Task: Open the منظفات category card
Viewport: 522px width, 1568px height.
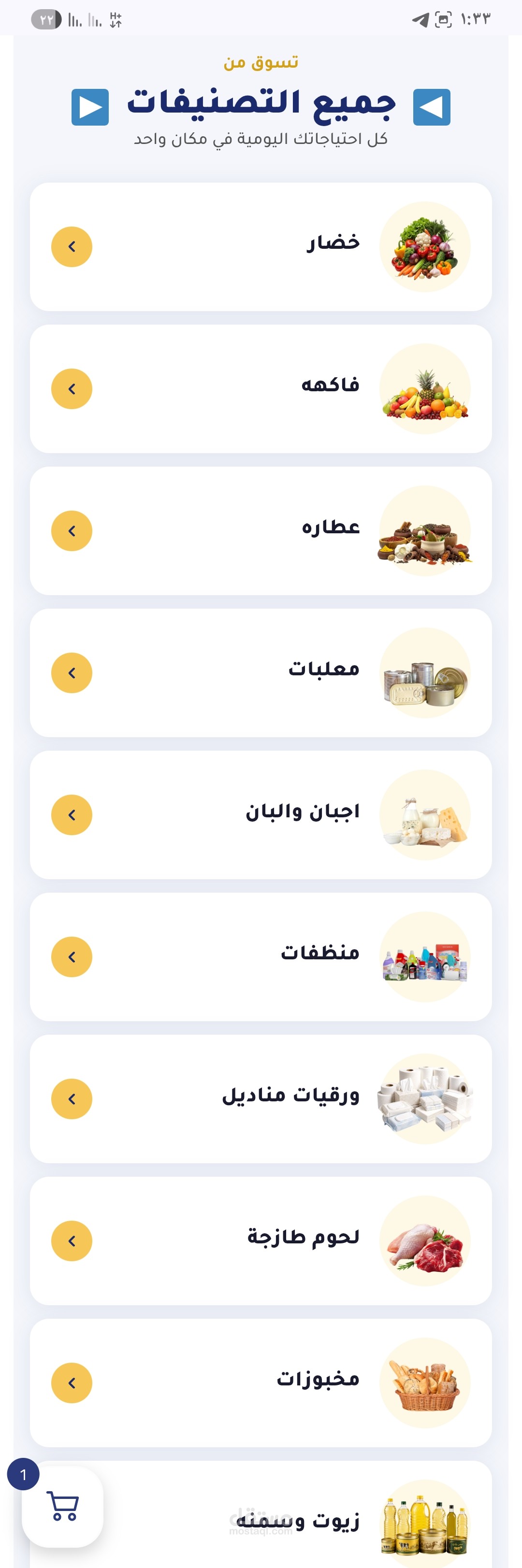Action: [x=261, y=957]
